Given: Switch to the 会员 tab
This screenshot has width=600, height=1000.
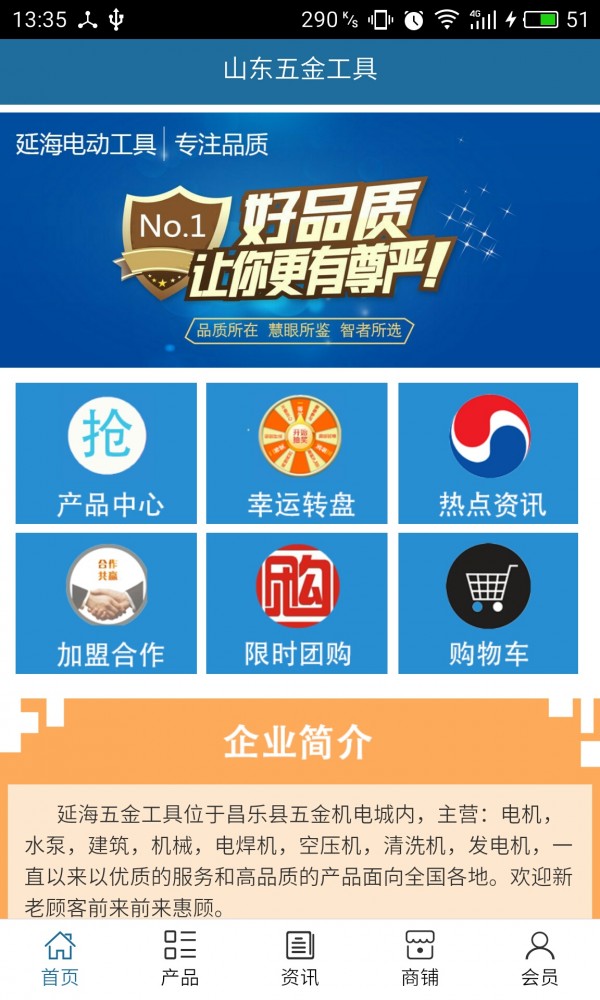Looking at the screenshot, I should pyautogui.click(x=540, y=958).
